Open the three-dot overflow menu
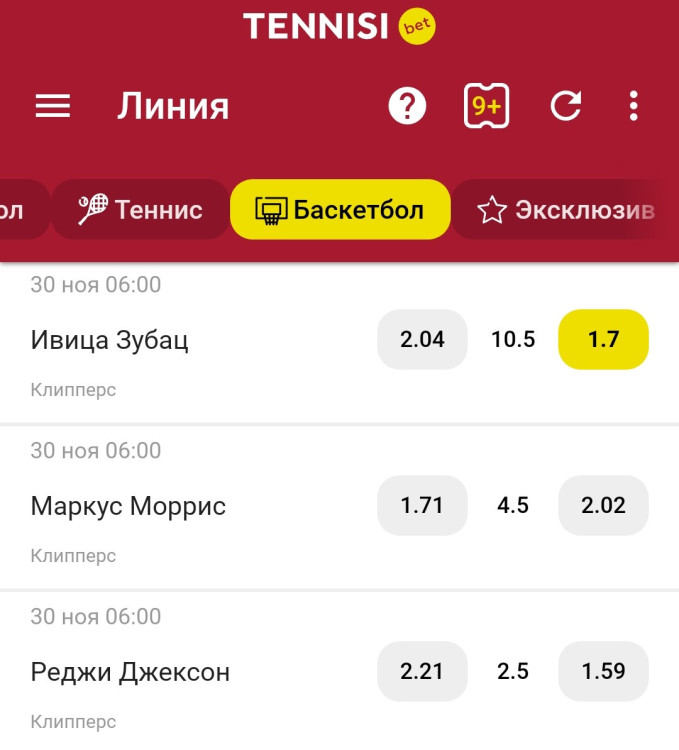The height and width of the screenshot is (750, 679). [634, 106]
